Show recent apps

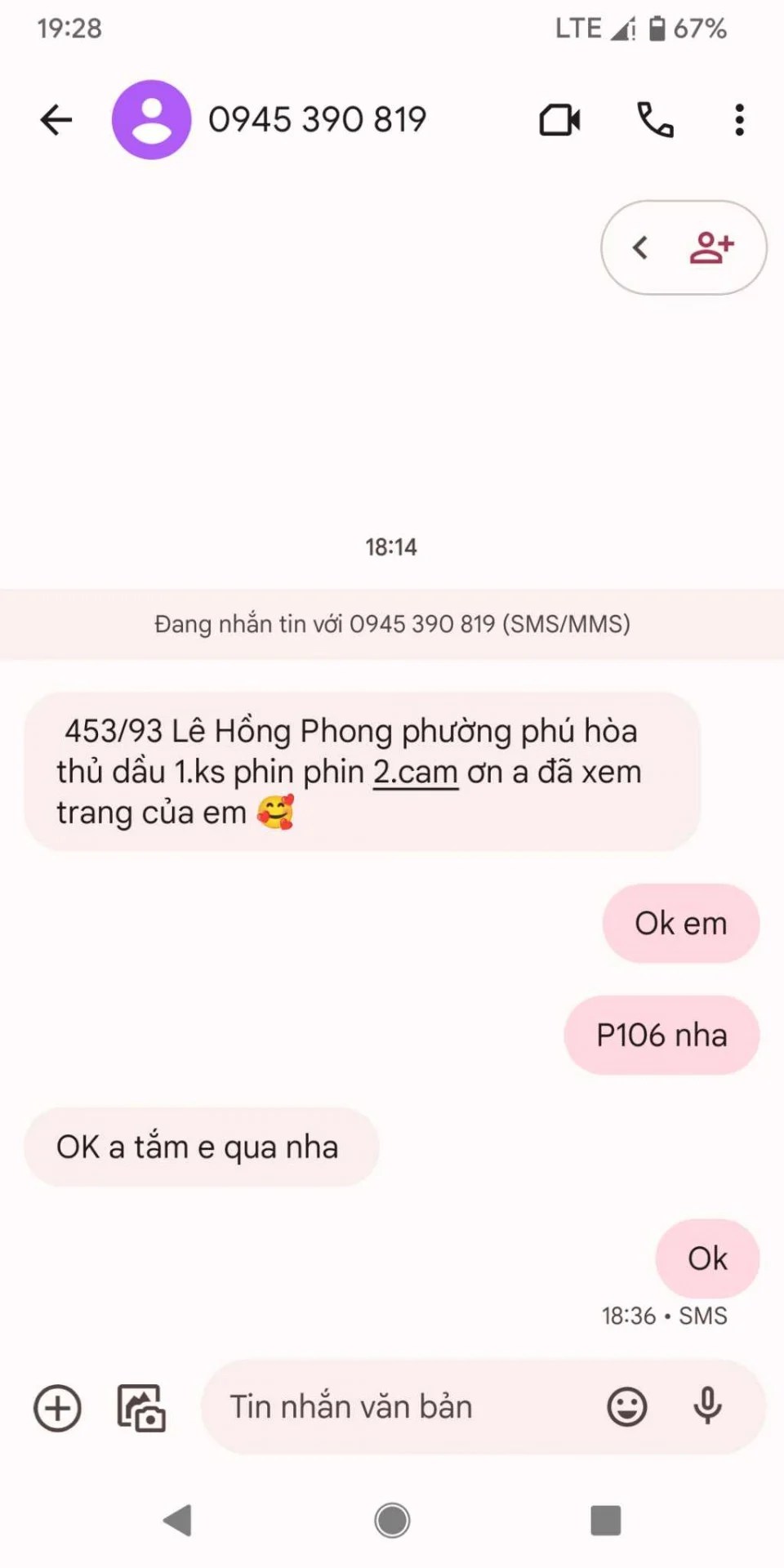tap(605, 1521)
